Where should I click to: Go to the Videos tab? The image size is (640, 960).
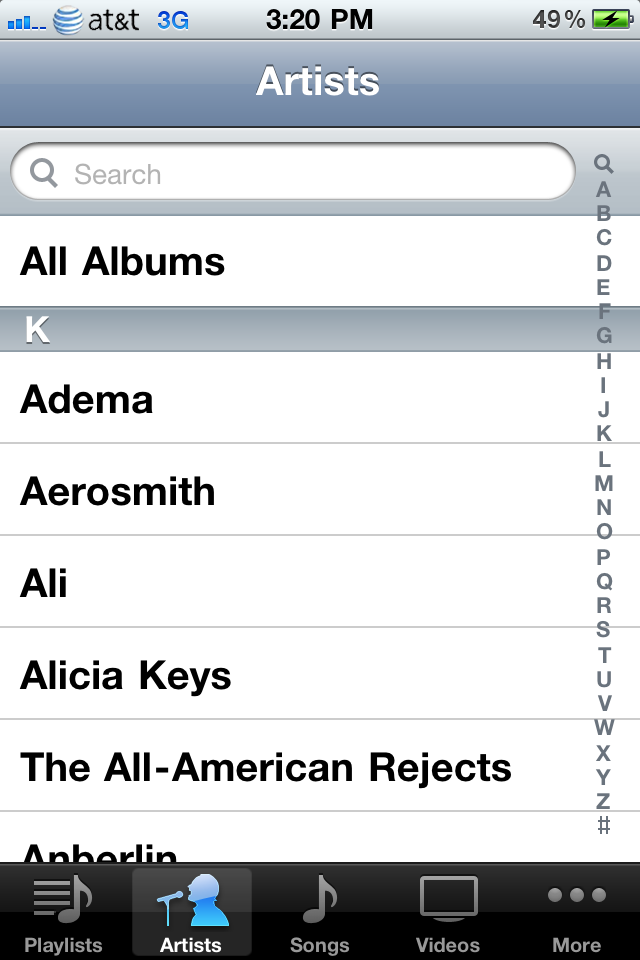pos(447,912)
